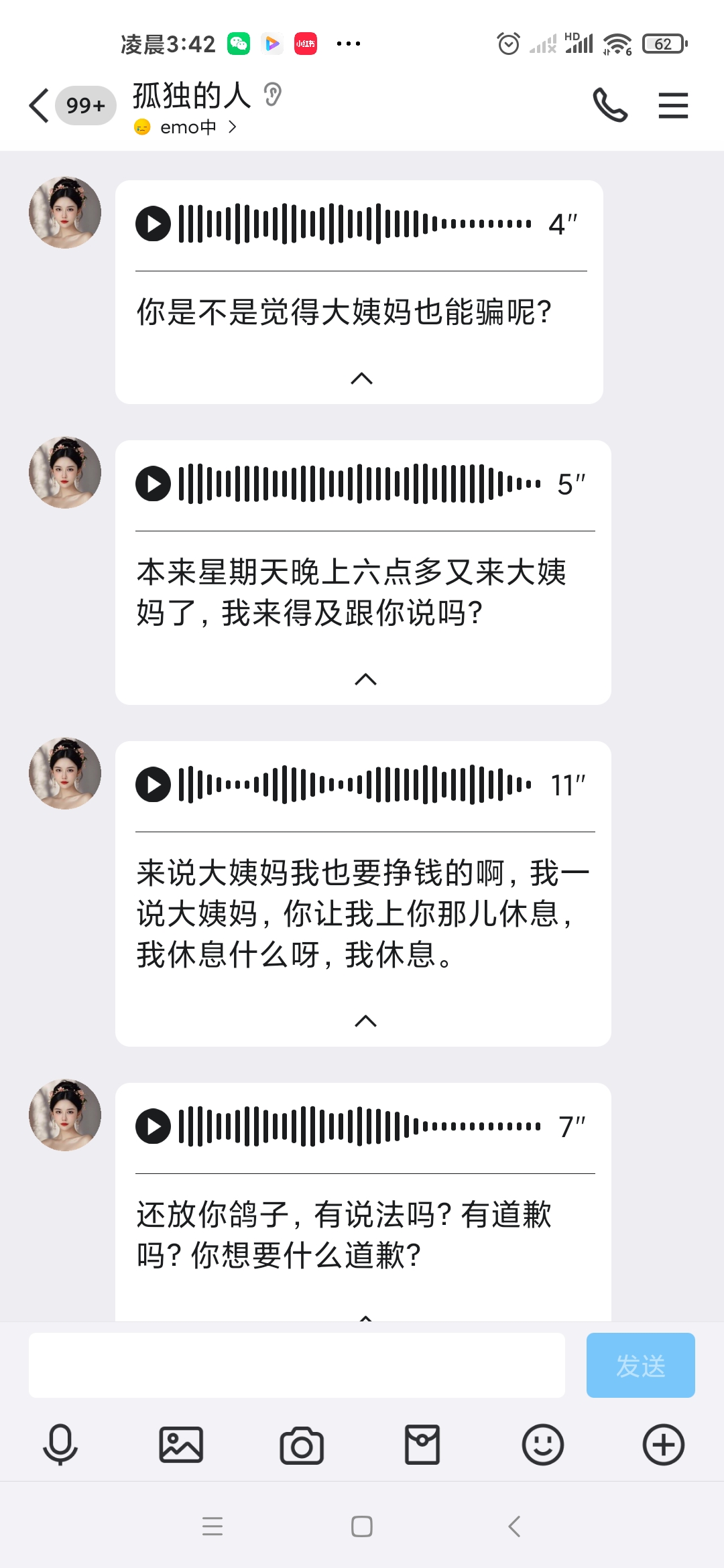Play the 7-second voice message
The image size is (724, 1568).
[x=154, y=1126]
